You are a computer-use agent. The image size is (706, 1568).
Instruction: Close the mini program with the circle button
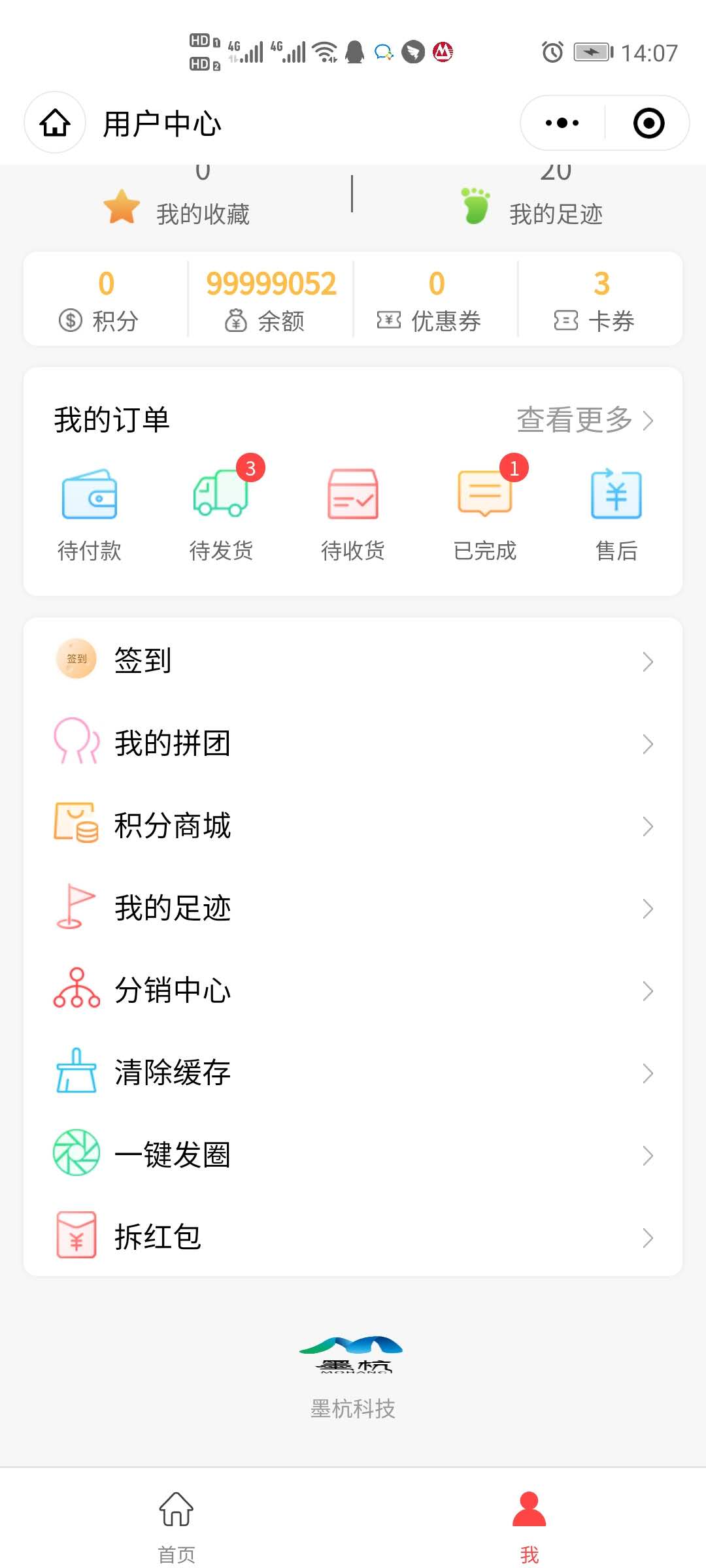point(648,123)
